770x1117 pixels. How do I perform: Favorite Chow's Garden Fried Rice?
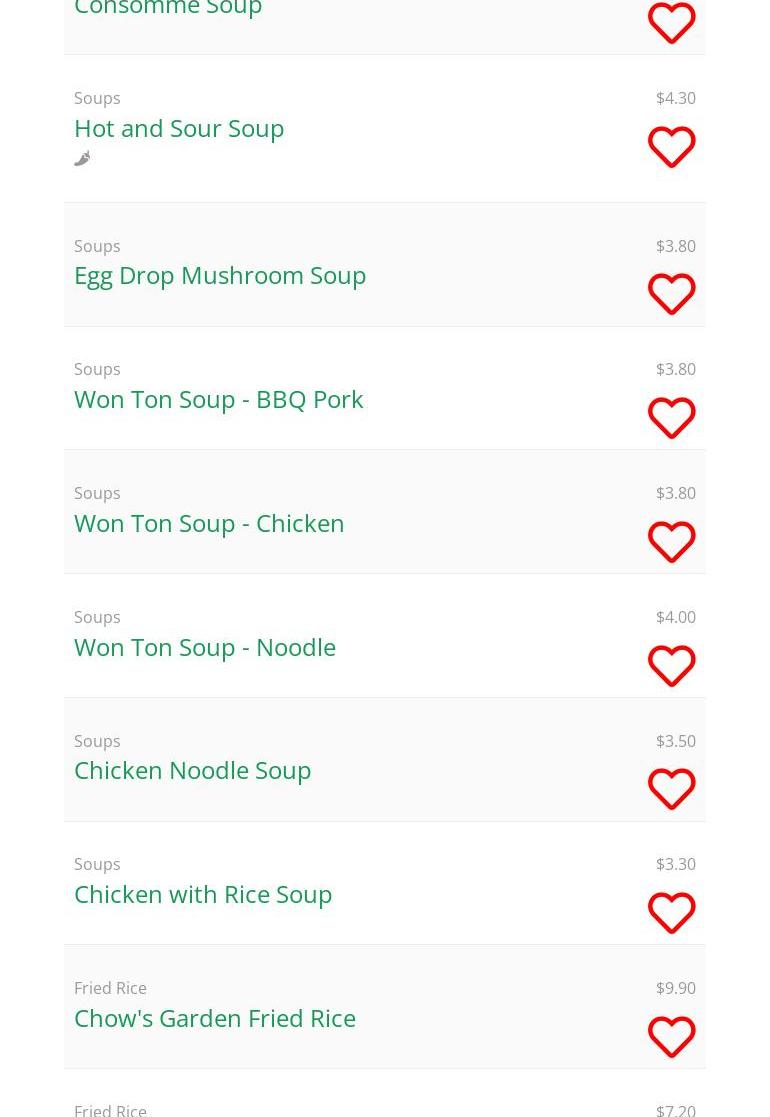coord(671,1037)
